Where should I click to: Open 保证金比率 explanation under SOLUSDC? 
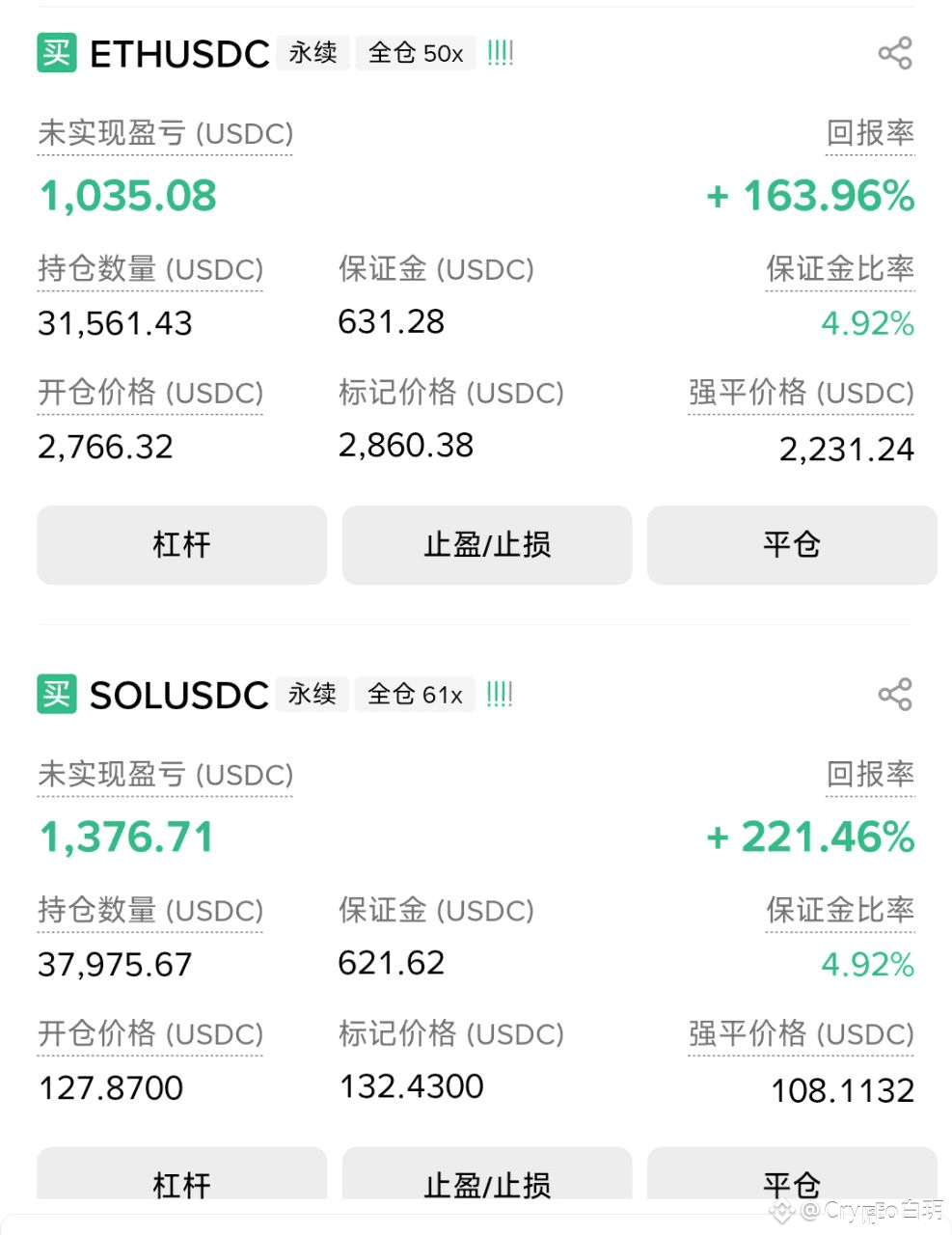click(840, 910)
